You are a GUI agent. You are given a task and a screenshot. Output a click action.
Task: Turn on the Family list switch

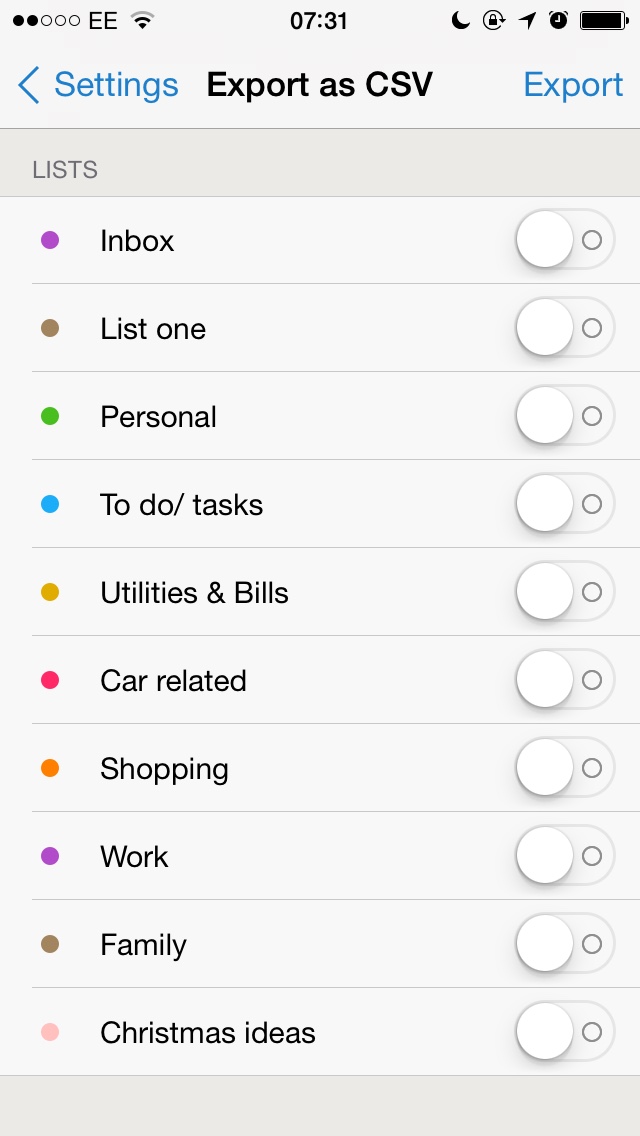[x=565, y=944]
